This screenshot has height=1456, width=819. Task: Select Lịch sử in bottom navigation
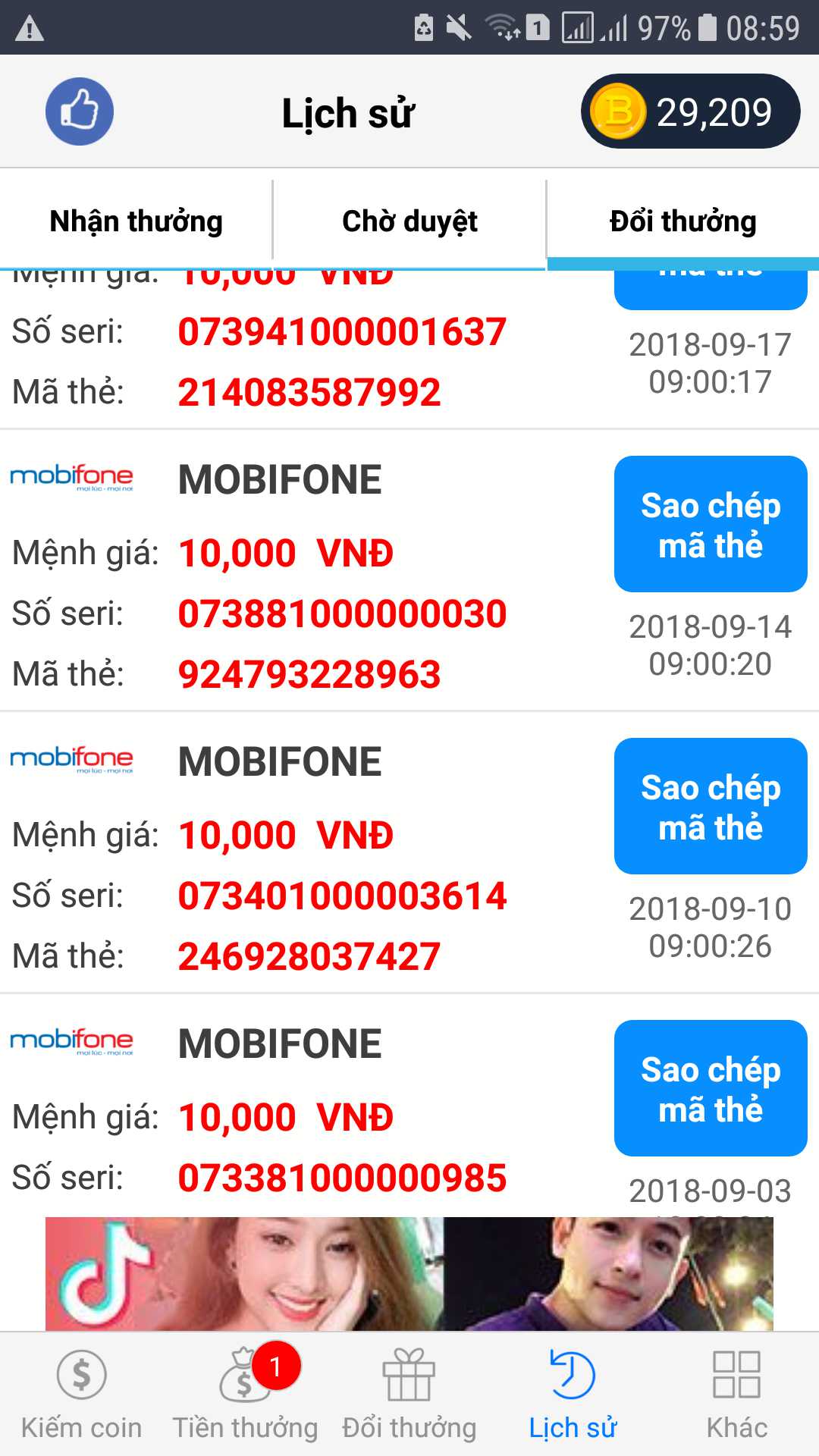(573, 1395)
